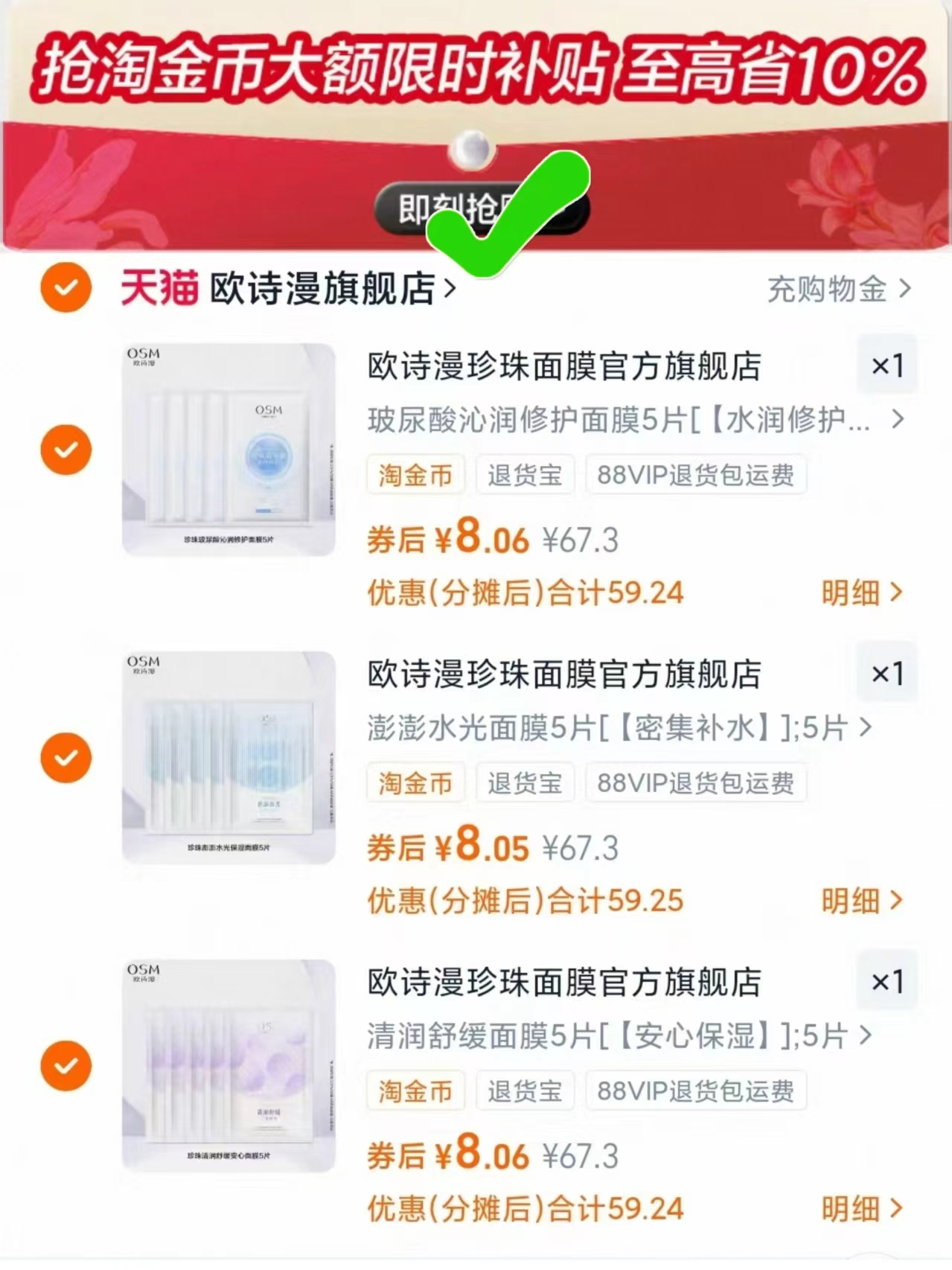Uncheck the store-level select-all checkbox
Screen dimensions: 952x1270
pos(65,289)
